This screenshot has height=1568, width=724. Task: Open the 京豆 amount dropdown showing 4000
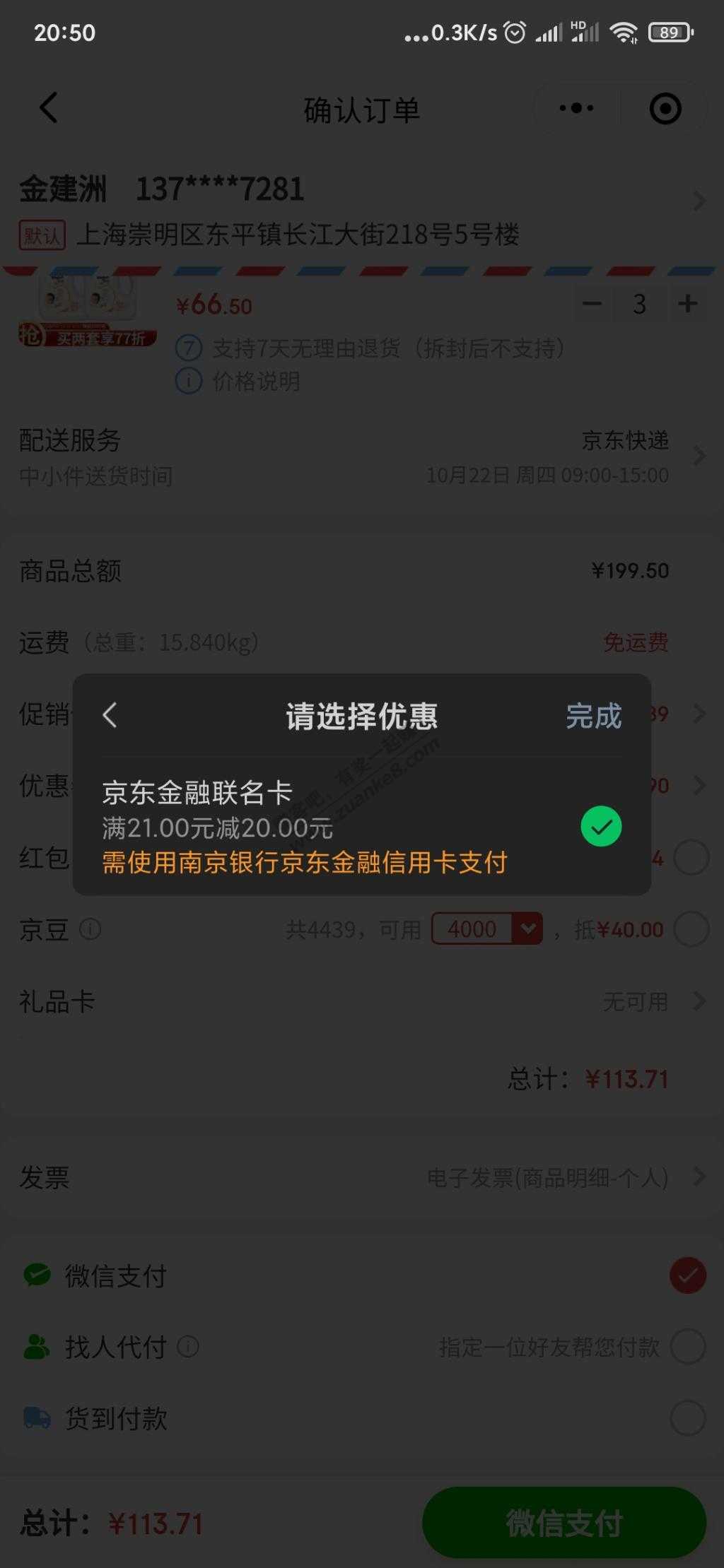(527, 929)
